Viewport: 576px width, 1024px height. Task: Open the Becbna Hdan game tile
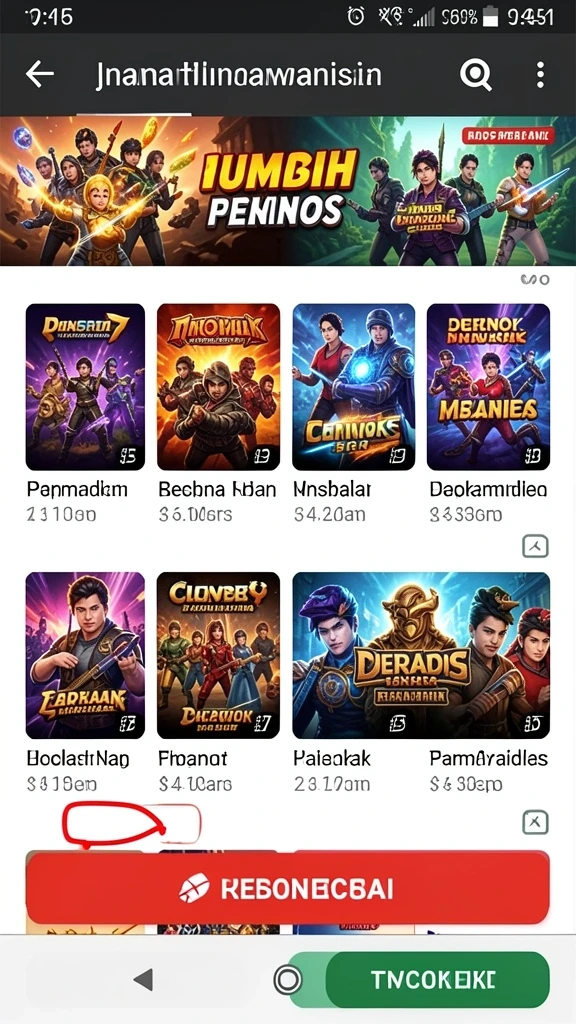[x=218, y=387]
